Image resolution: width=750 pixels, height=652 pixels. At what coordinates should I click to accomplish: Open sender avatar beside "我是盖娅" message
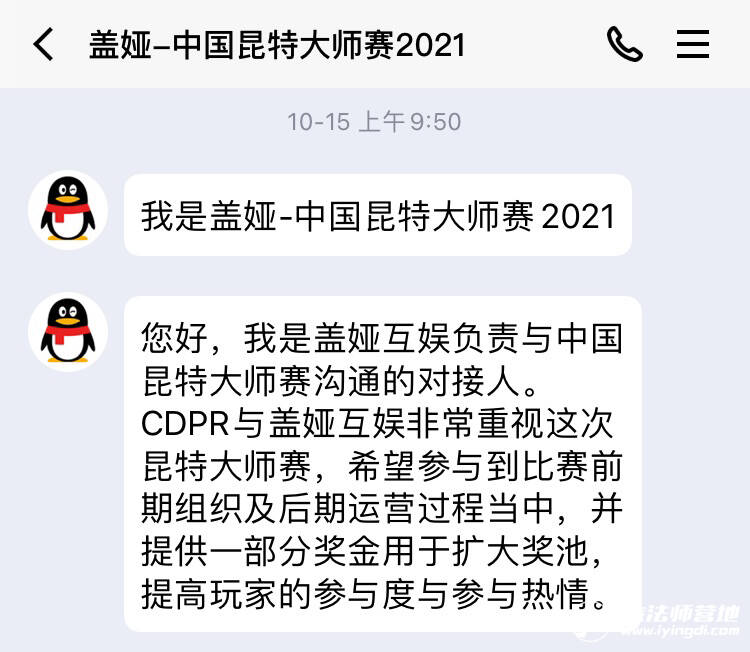coord(68,210)
